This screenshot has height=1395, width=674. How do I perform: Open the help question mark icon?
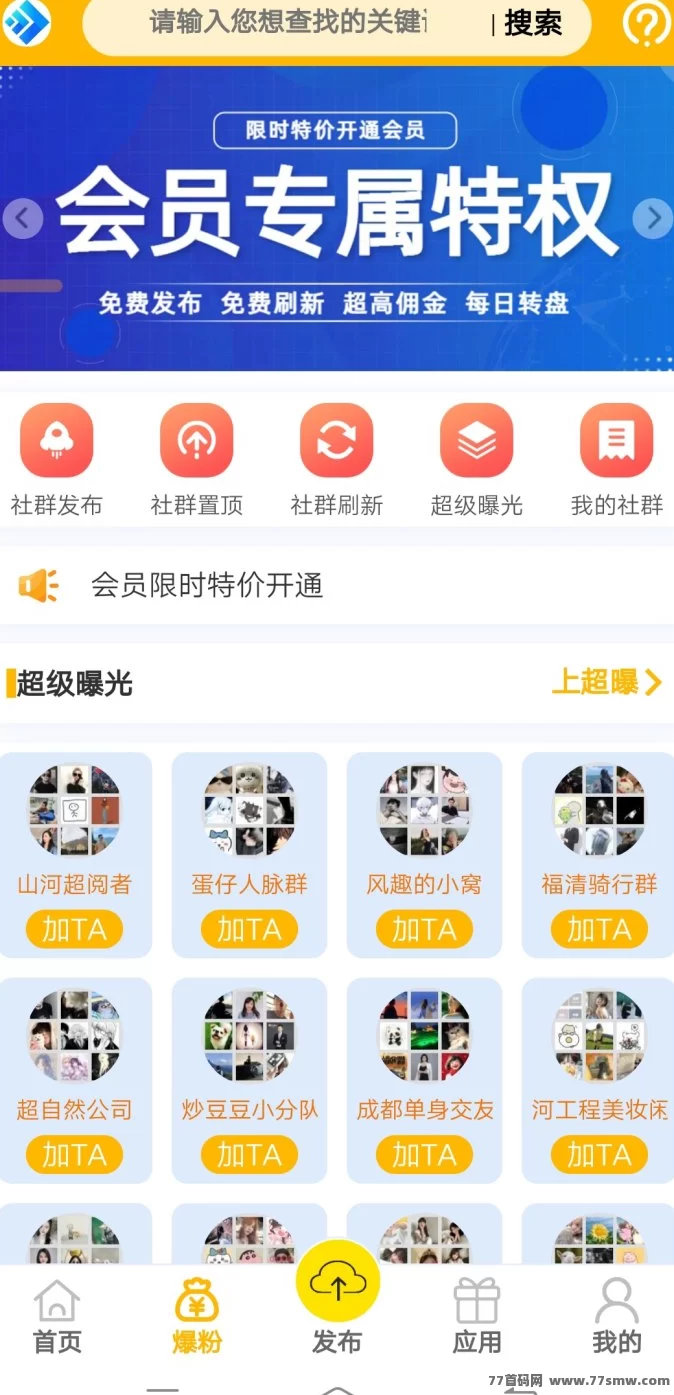tap(646, 22)
